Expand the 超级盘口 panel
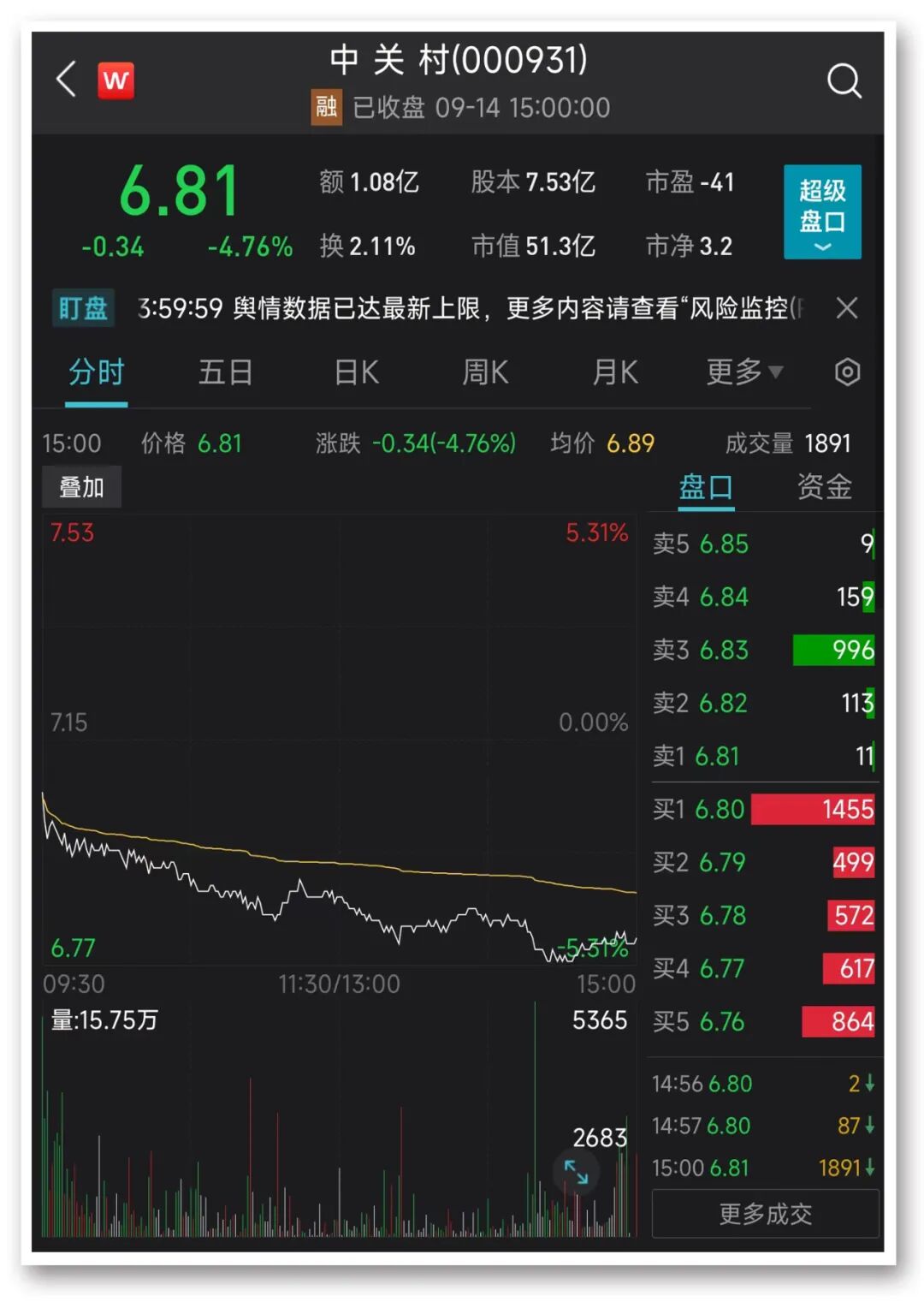This screenshot has width=924, height=1302. 821,211
